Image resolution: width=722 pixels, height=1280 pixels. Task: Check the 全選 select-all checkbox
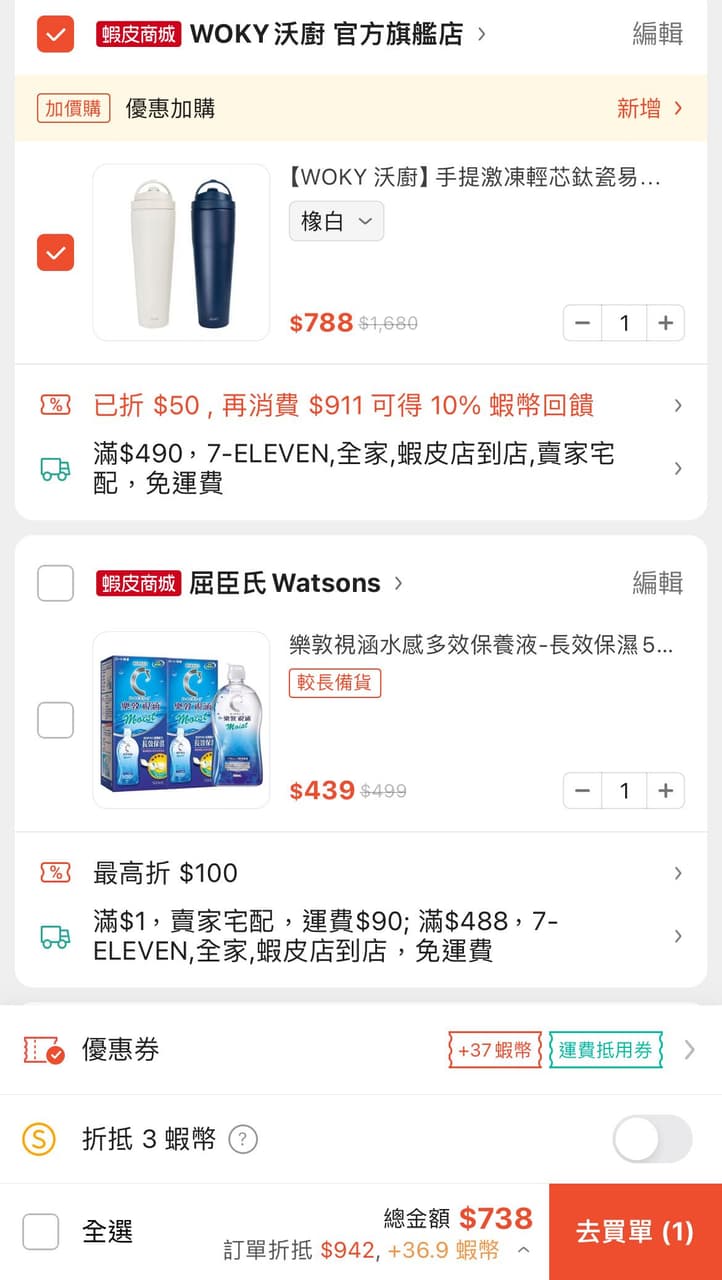click(41, 1232)
